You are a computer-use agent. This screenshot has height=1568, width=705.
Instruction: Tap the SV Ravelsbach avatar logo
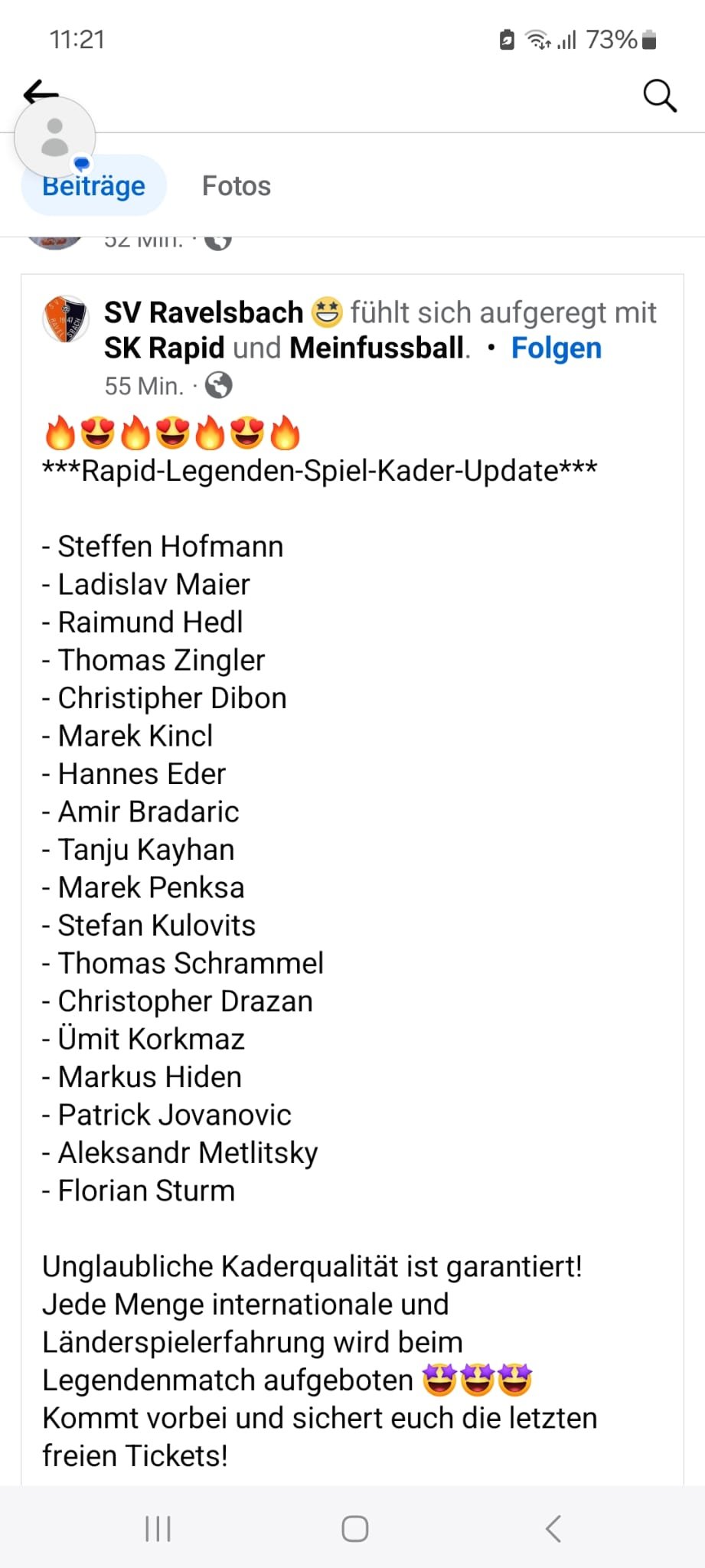pyautogui.click(x=66, y=318)
